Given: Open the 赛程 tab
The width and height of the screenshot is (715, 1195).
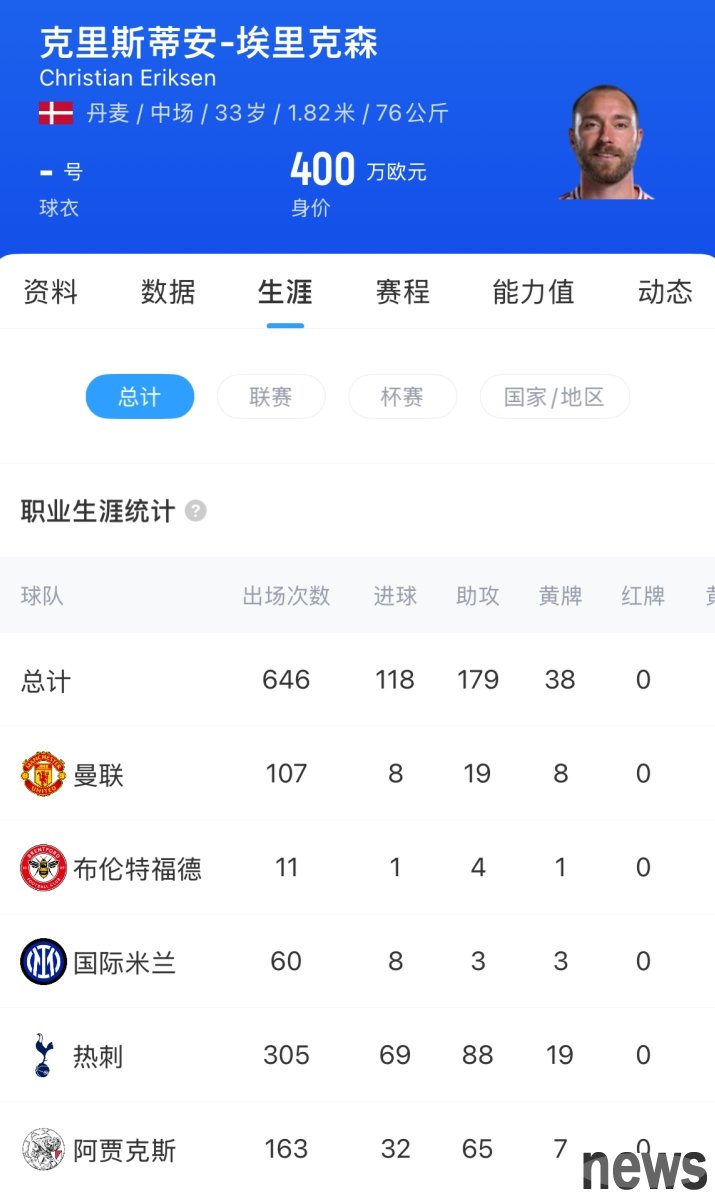Looking at the screenshot, I should coord(402,292).
